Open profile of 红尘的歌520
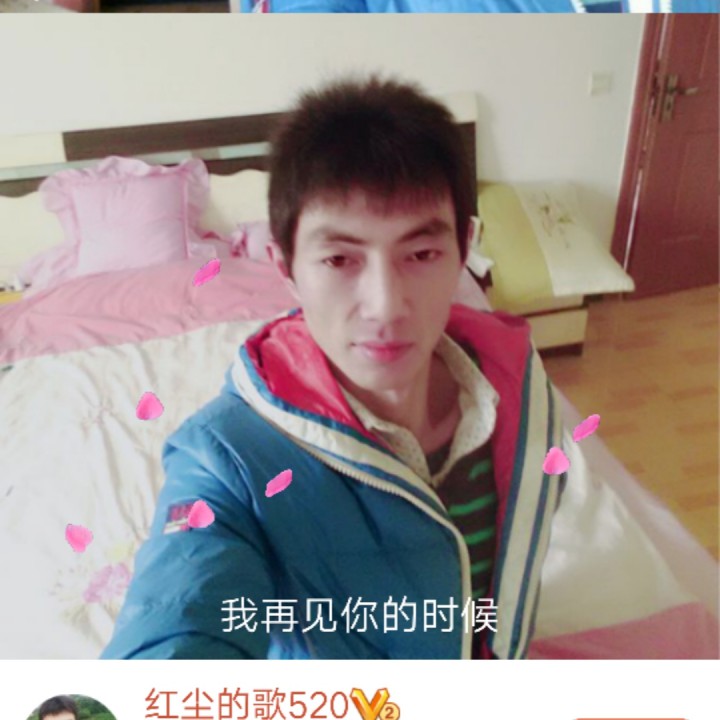The width and height of the screenshot is (720, 720). click(x=246, y=704)
